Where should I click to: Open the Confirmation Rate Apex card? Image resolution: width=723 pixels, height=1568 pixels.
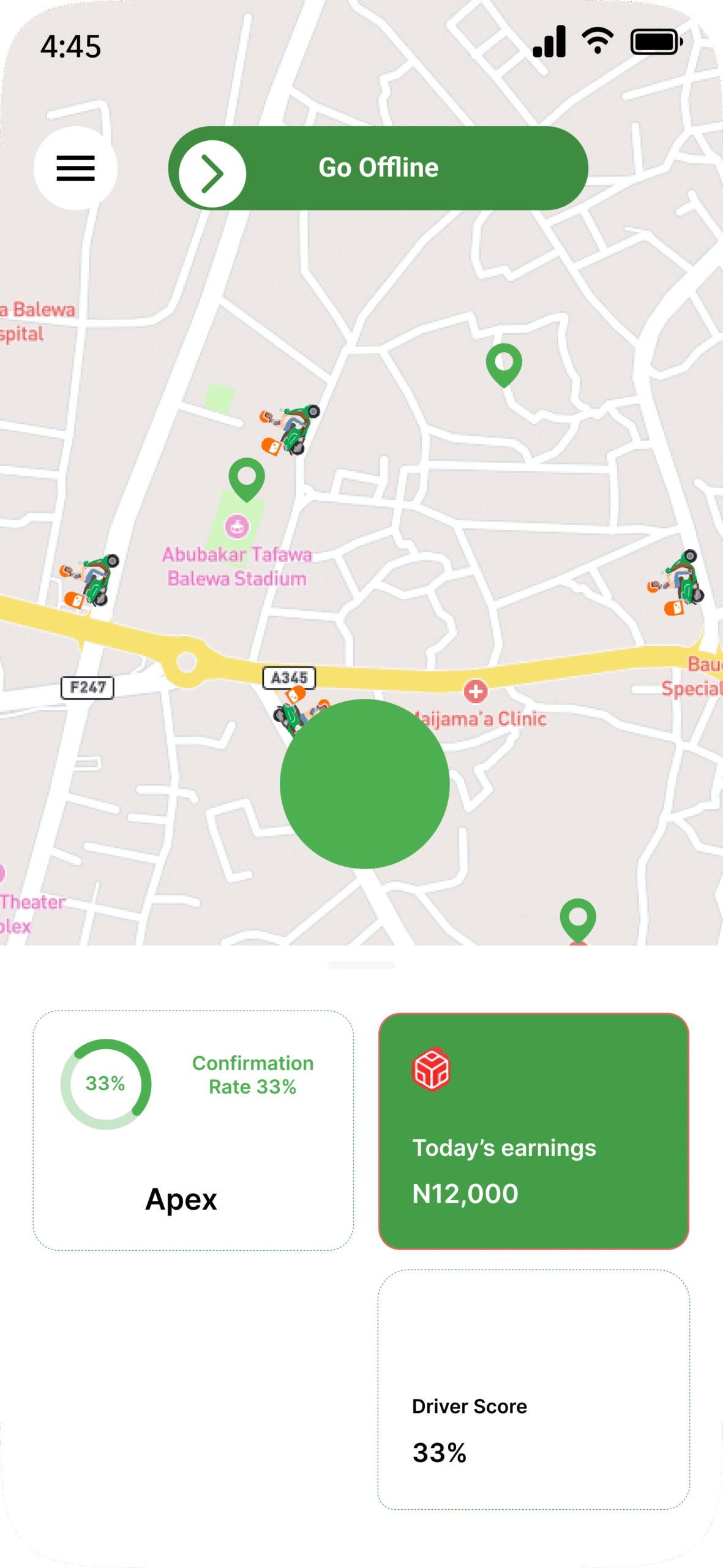[x=193, y=1131]
